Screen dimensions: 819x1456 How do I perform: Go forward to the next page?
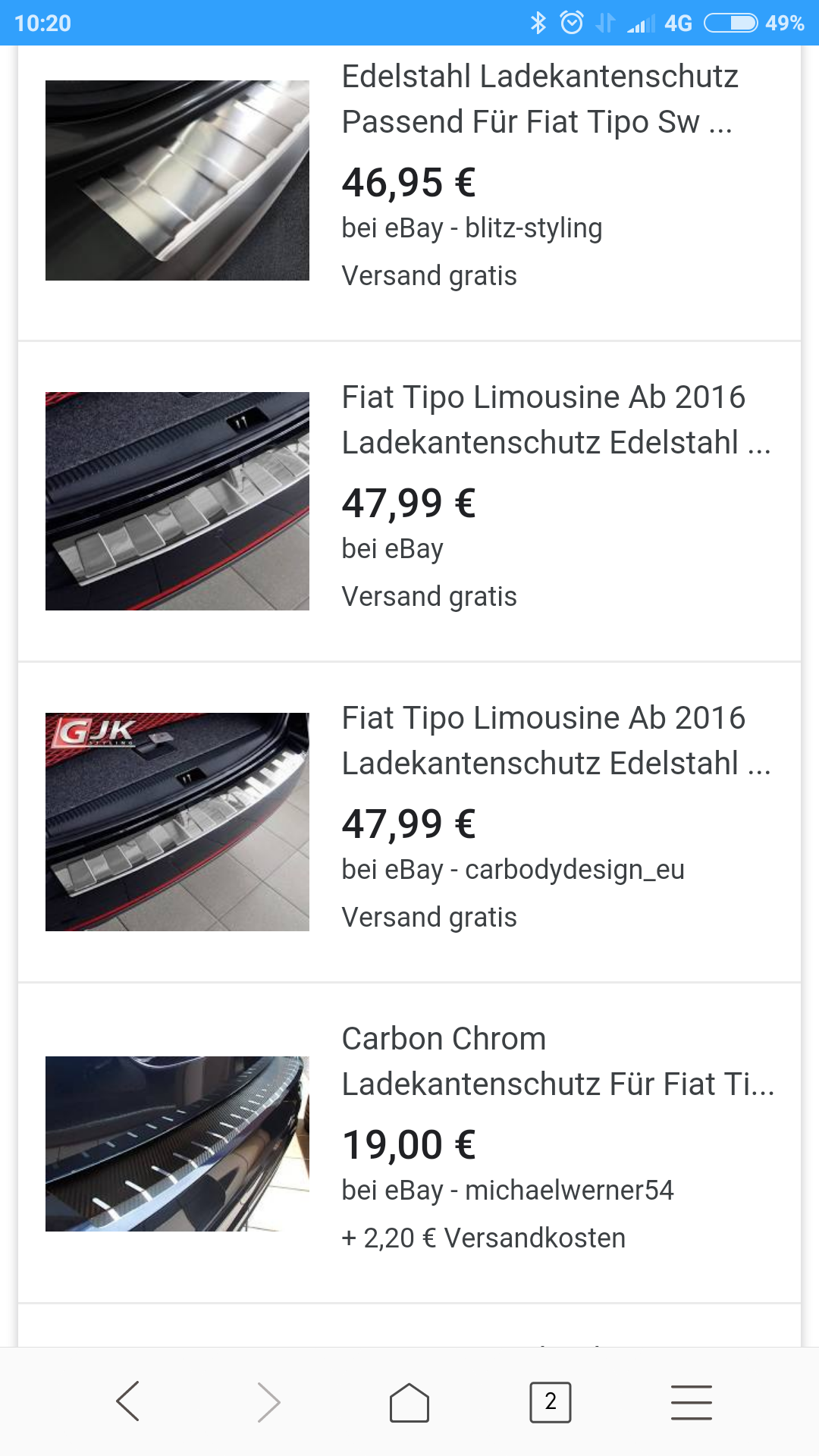pos(268,1401)
